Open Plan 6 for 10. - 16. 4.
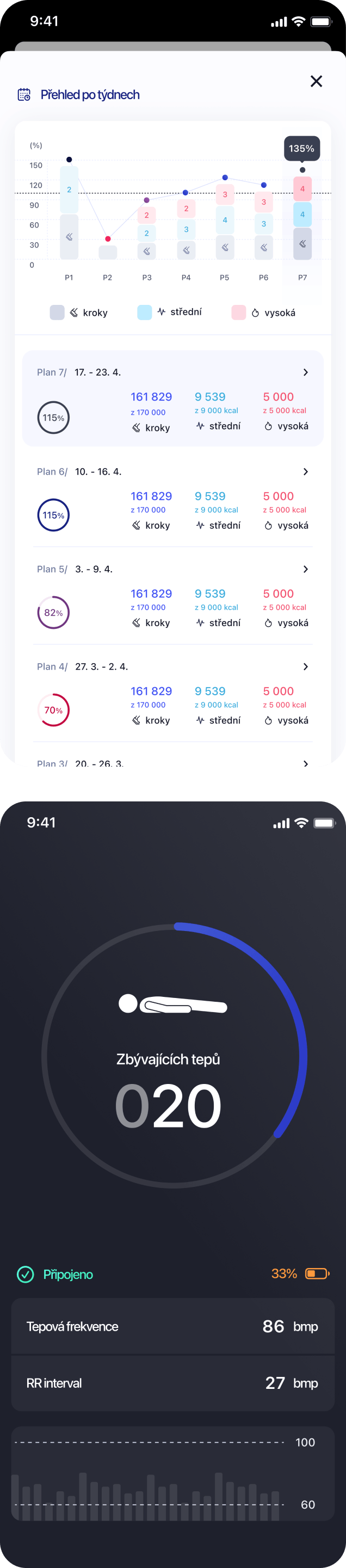346x1568 pixels. coord(172,498)
